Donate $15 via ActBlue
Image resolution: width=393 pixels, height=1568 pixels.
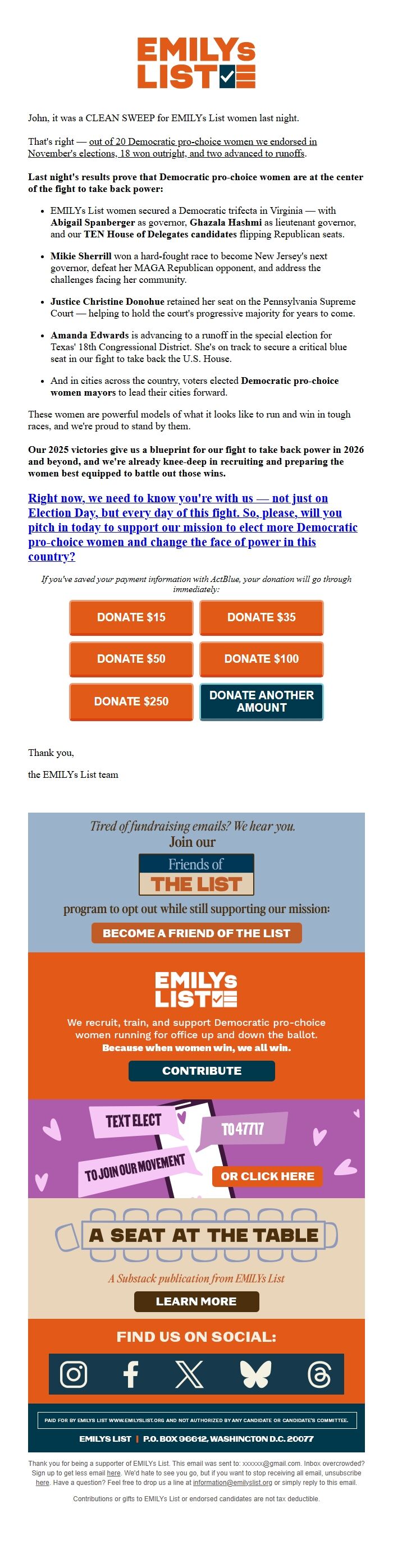131,617
